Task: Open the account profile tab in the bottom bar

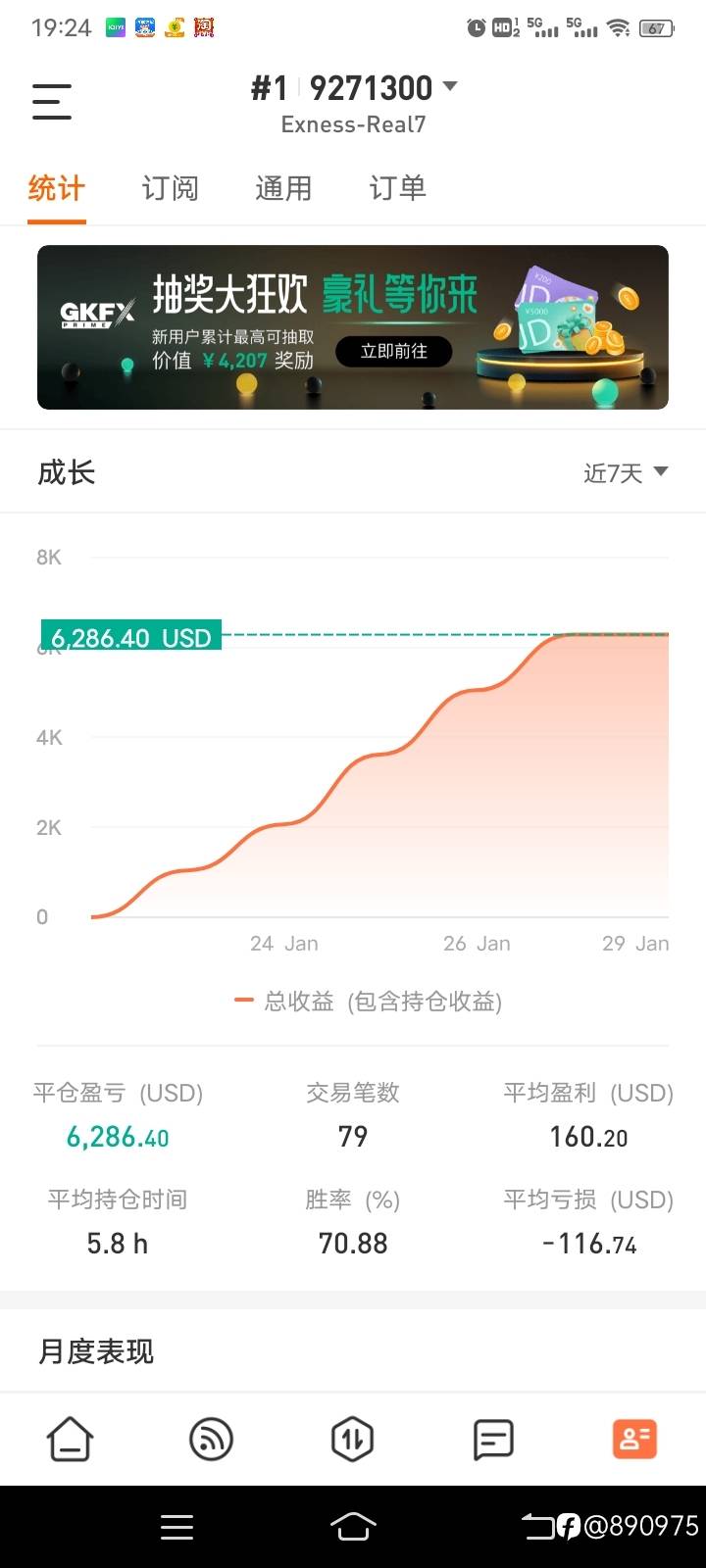Action: (x=634, y=1440)
